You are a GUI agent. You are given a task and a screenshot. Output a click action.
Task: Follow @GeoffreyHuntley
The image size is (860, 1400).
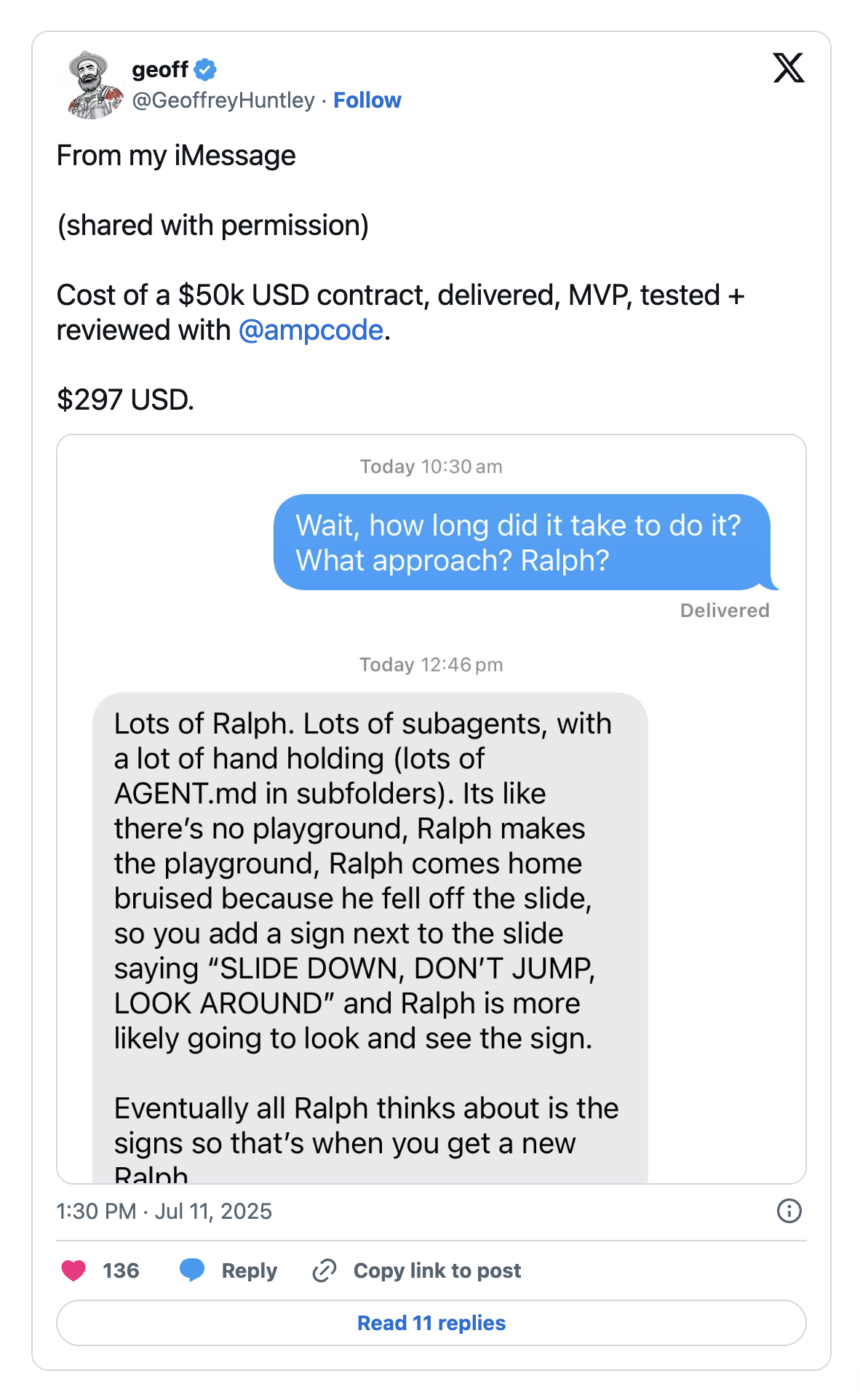367,100
